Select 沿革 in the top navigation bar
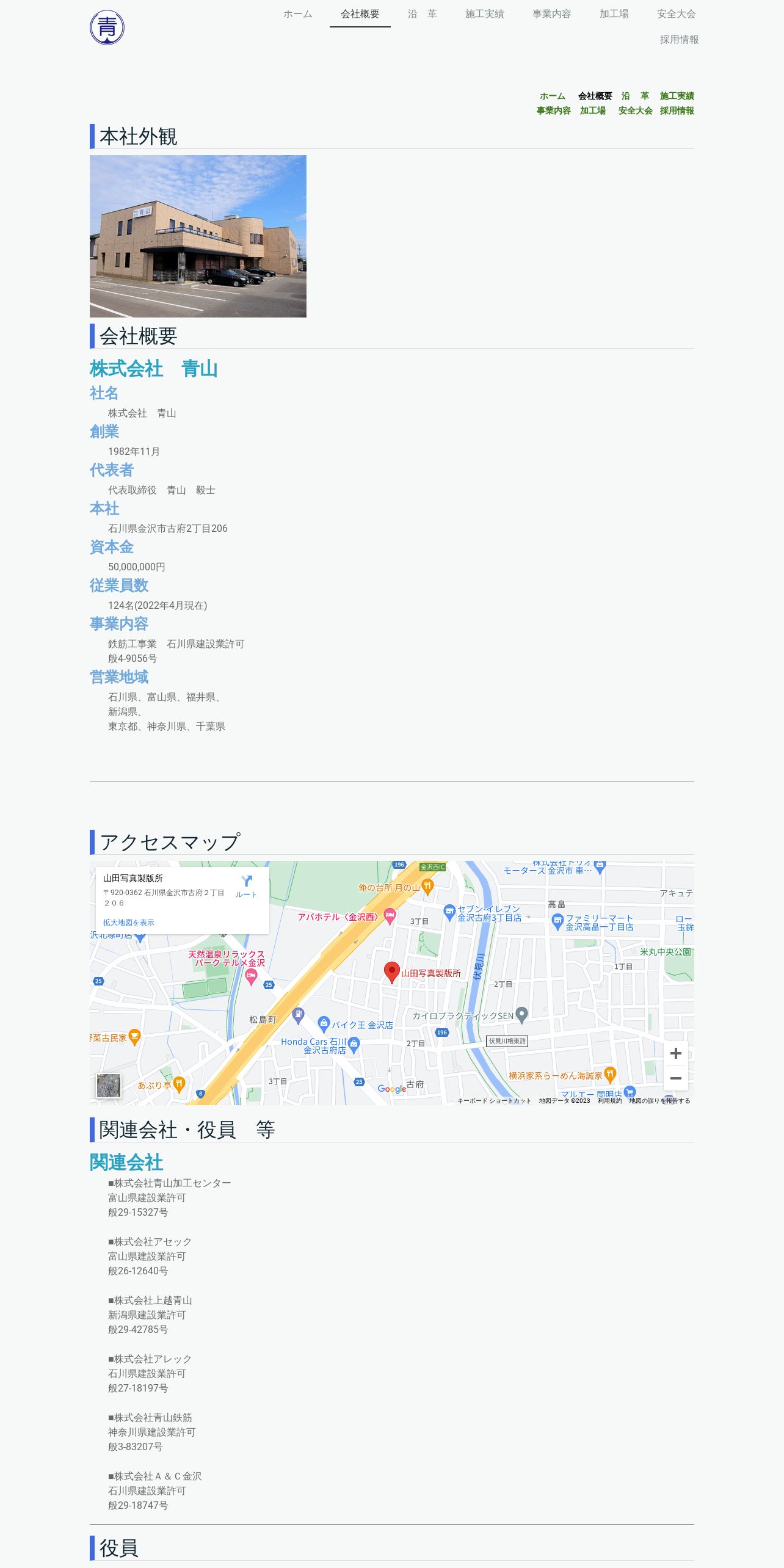 (423, 14)
